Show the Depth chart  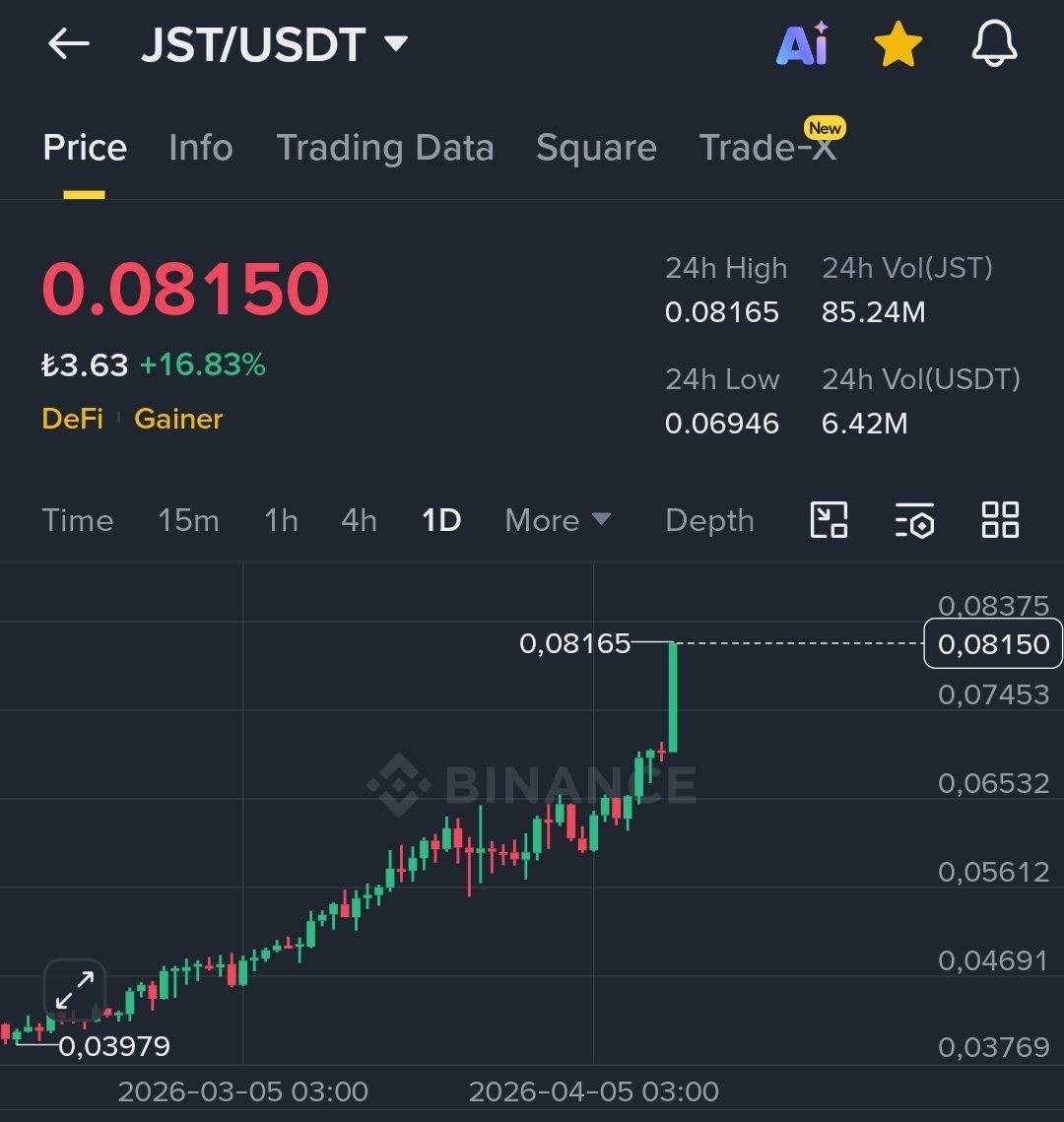coord(709,520)
